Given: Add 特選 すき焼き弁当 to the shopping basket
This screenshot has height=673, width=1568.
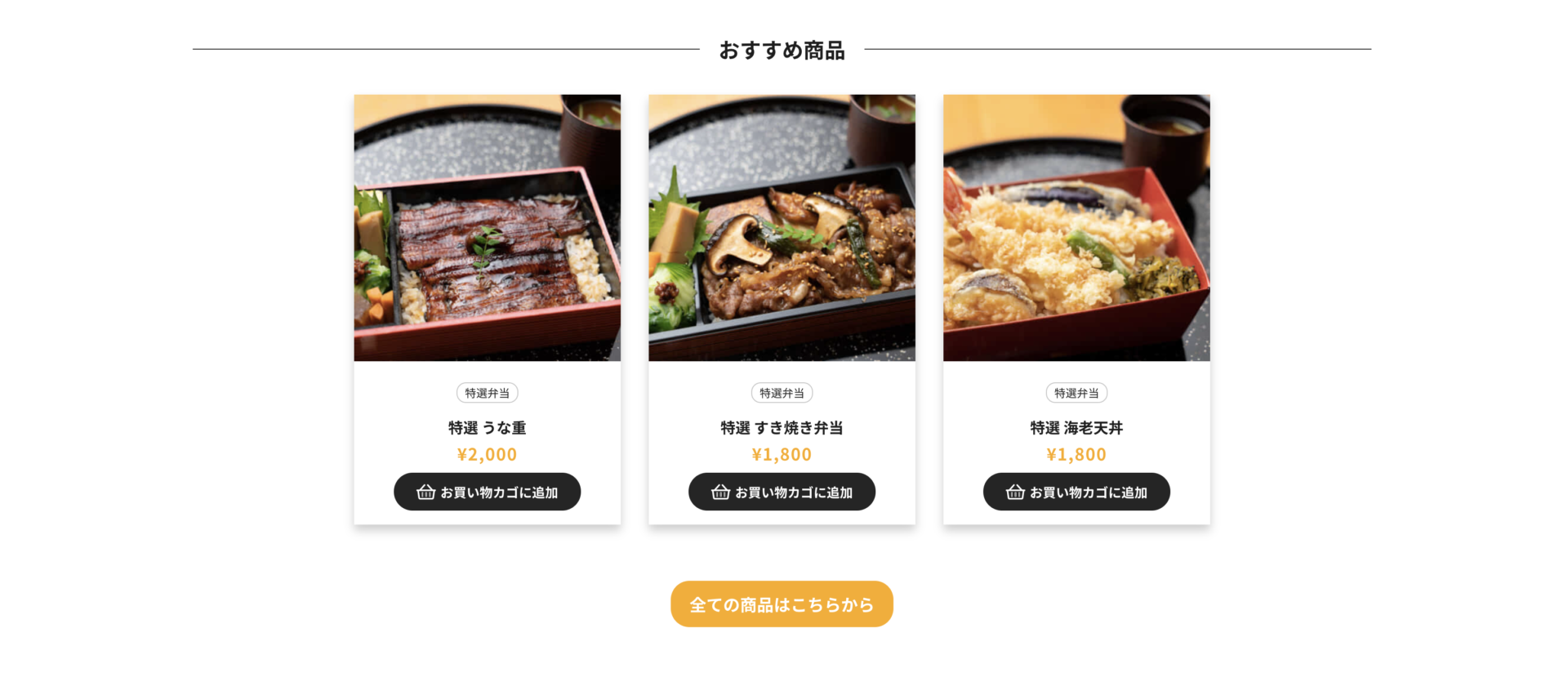Looking at the screenshot, I should pyautogui.click(x=782, y=492).
